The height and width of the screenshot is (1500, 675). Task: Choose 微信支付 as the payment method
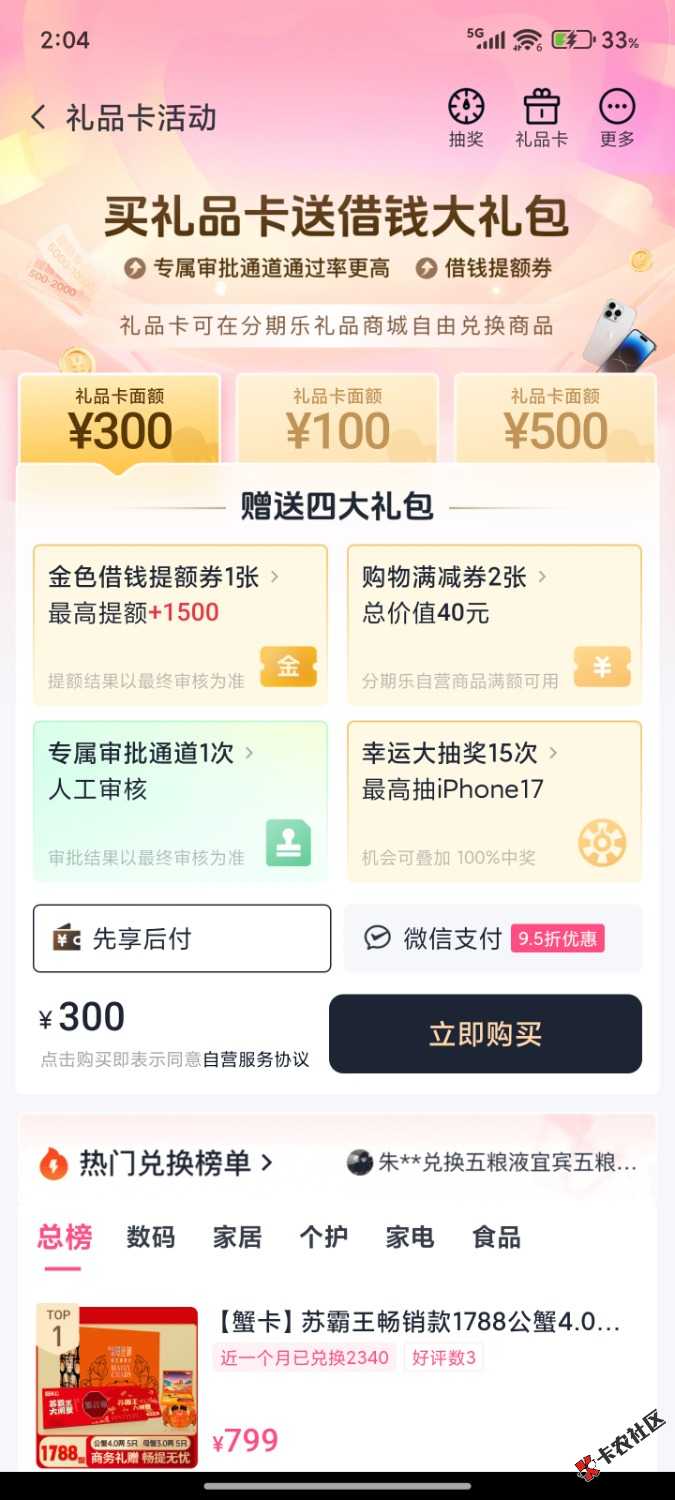pyautogui.click(x=493, y=939)
